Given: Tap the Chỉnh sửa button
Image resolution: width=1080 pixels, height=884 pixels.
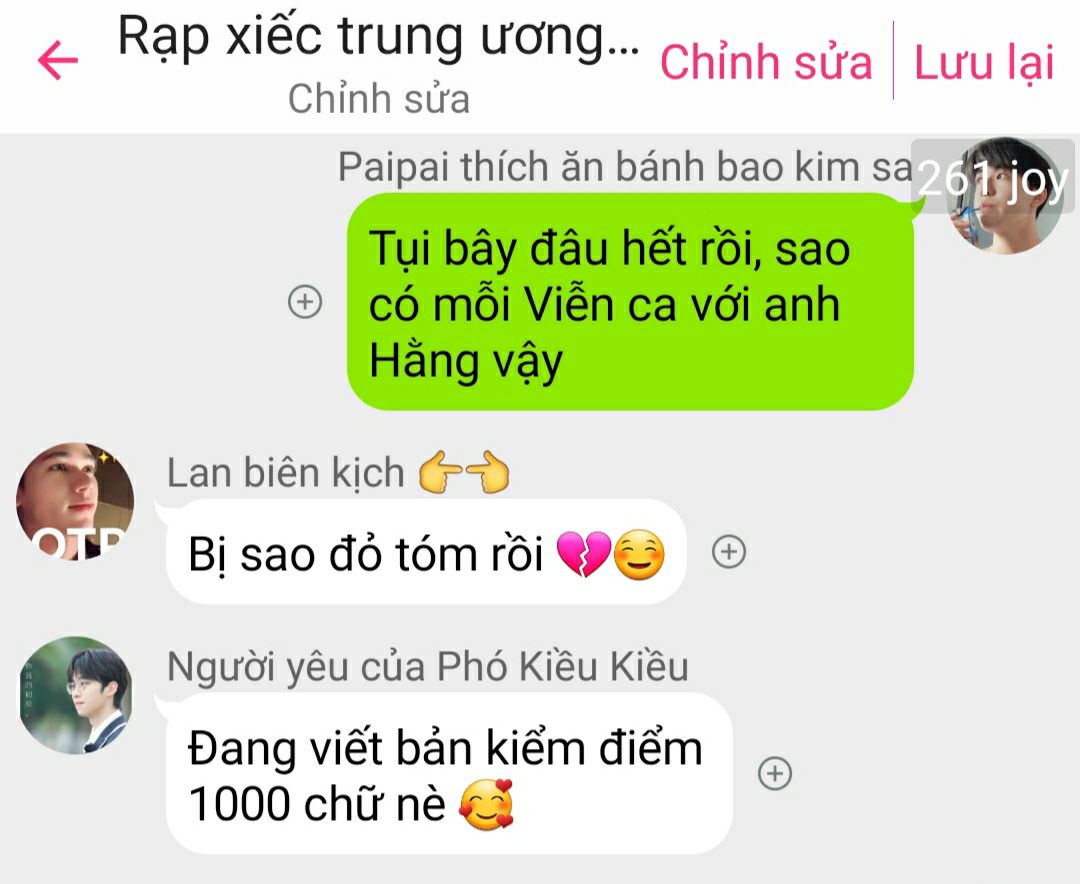Looking at the screenshot, I should coord(765,62).
